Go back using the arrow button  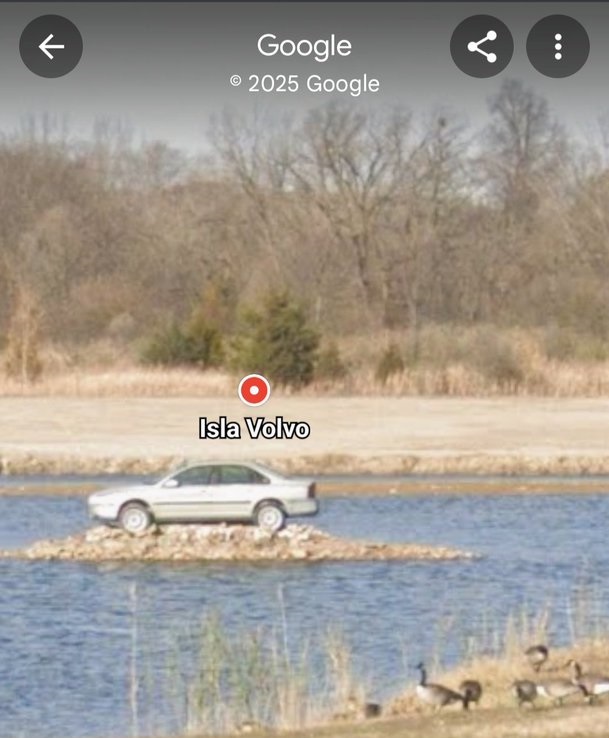pos(51,47)
